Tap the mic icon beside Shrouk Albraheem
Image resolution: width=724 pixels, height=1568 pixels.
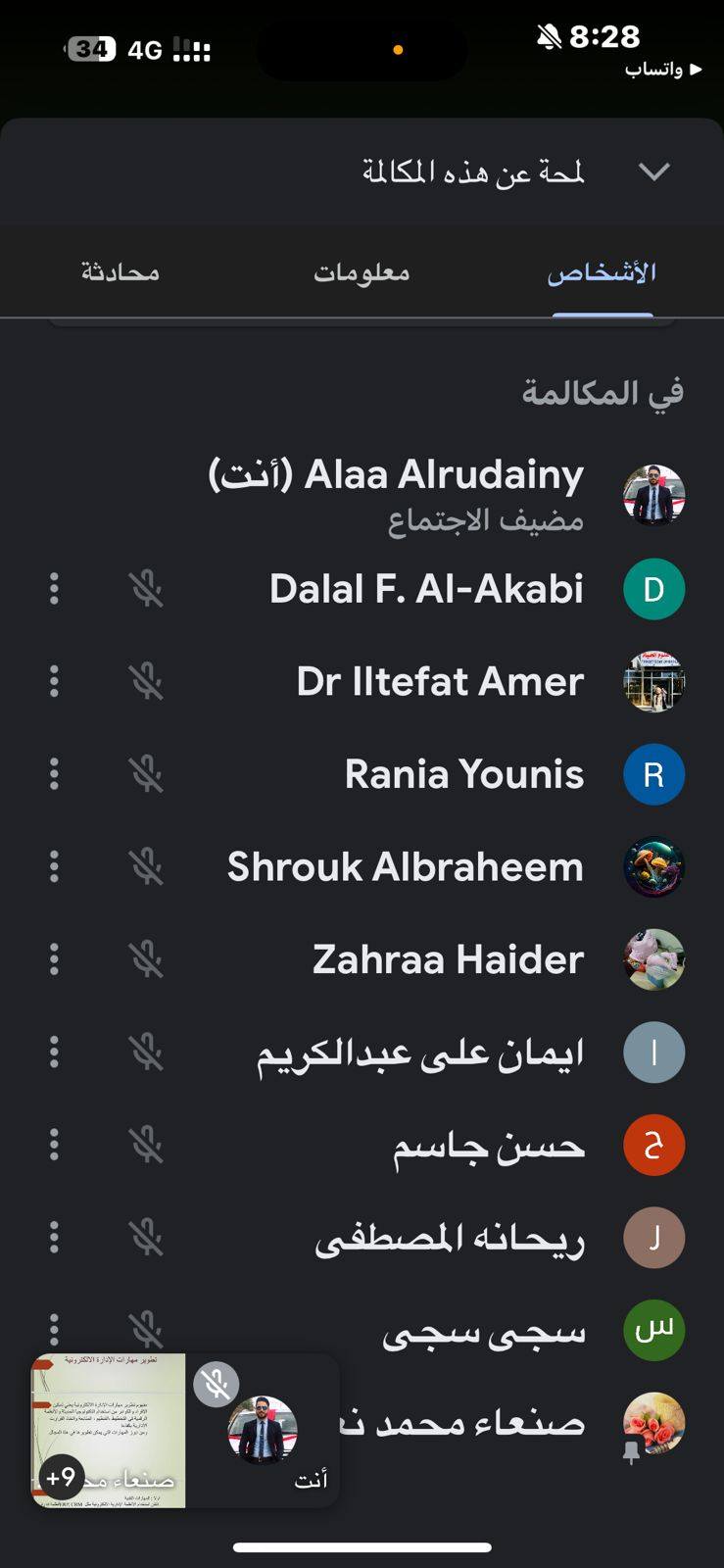146,866
